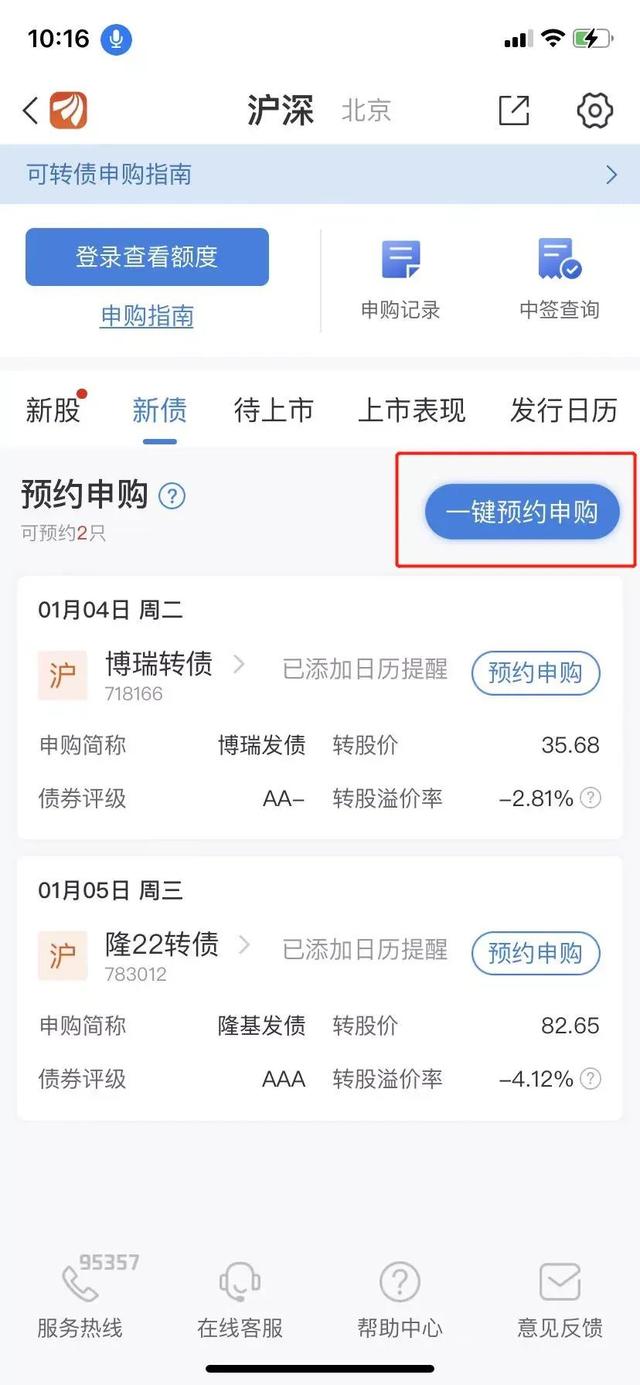
Task: Open the share icon in header
Action: click(x=514, y=110)
